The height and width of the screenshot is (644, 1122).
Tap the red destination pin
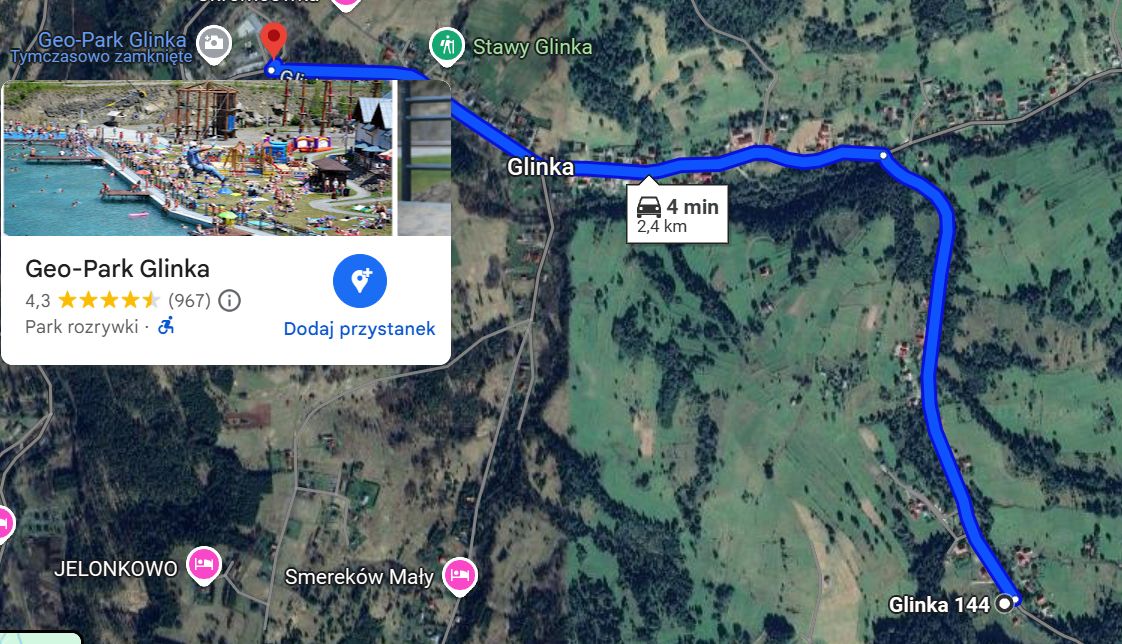273,40
